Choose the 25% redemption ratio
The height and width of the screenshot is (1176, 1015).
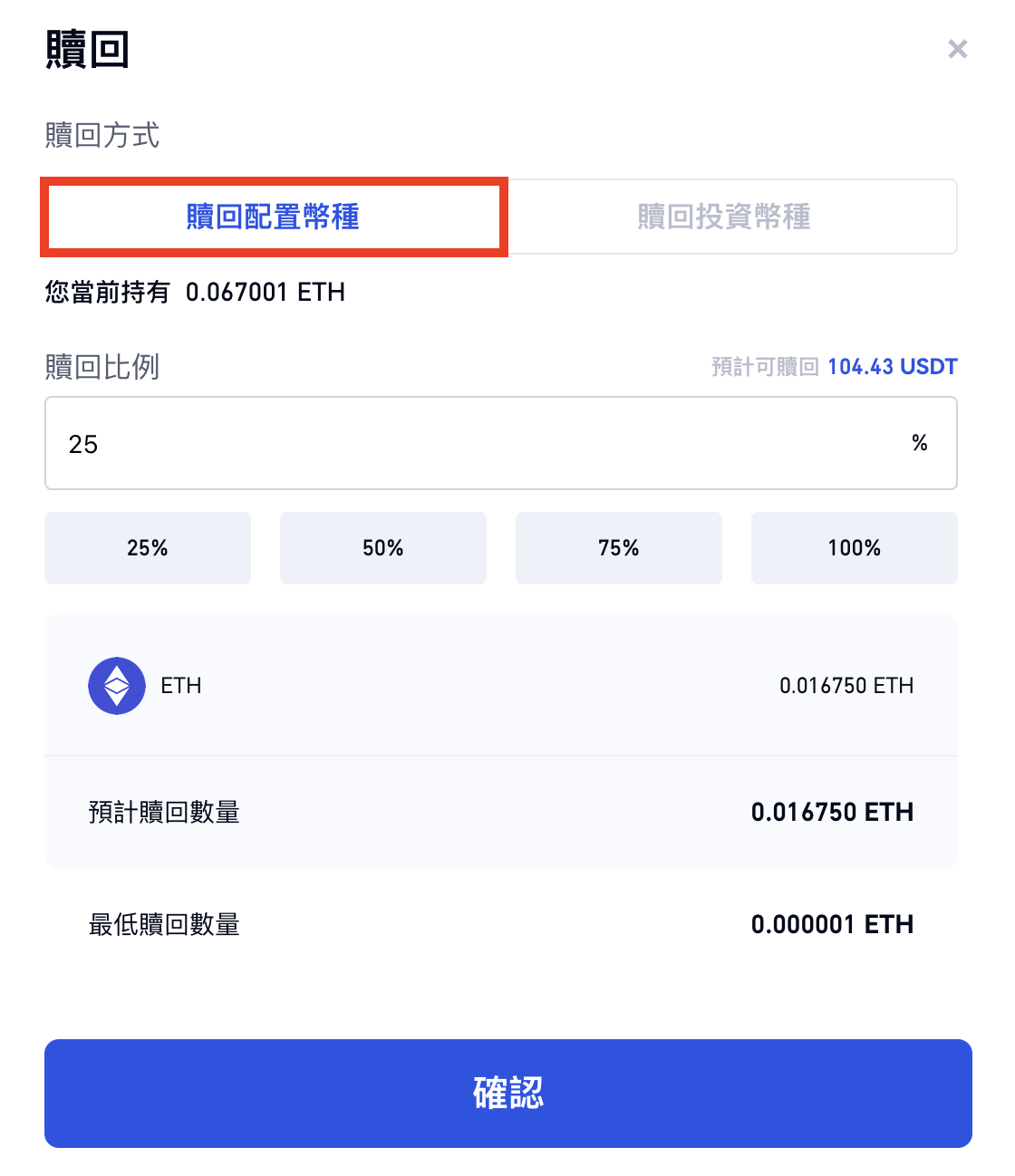coord(148,548)
